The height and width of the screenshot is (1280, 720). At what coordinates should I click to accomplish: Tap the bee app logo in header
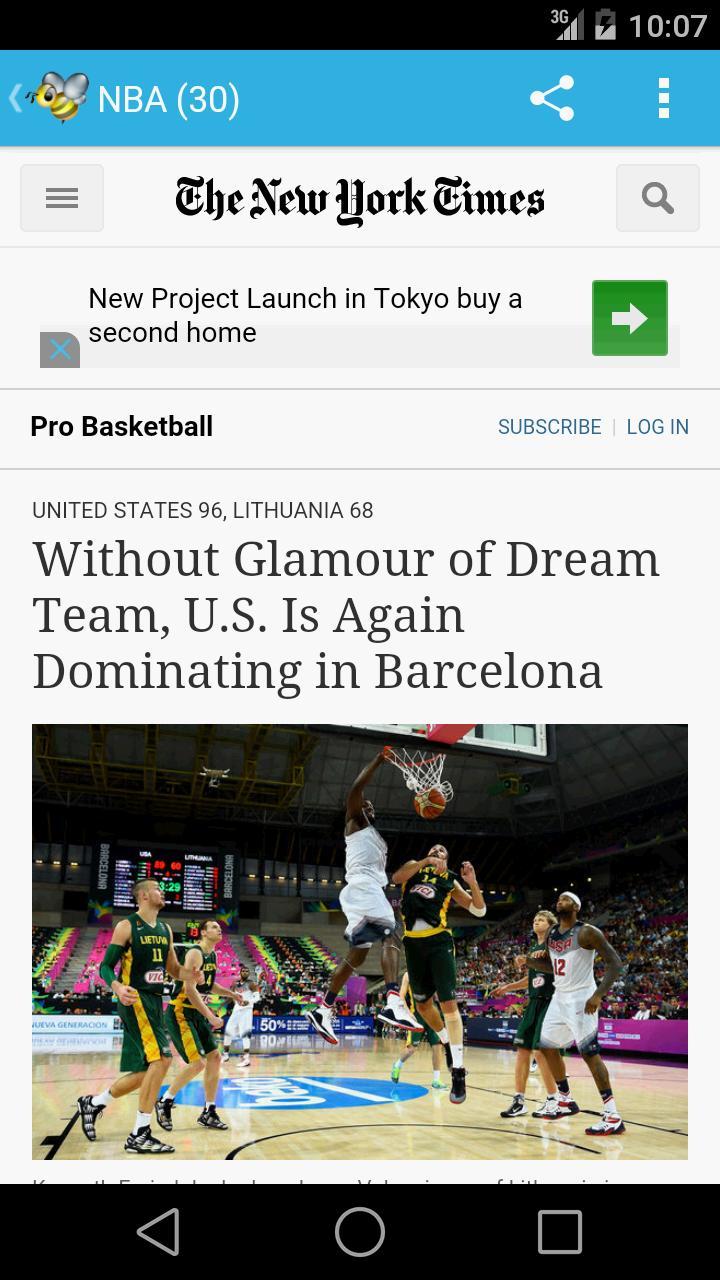60,98
